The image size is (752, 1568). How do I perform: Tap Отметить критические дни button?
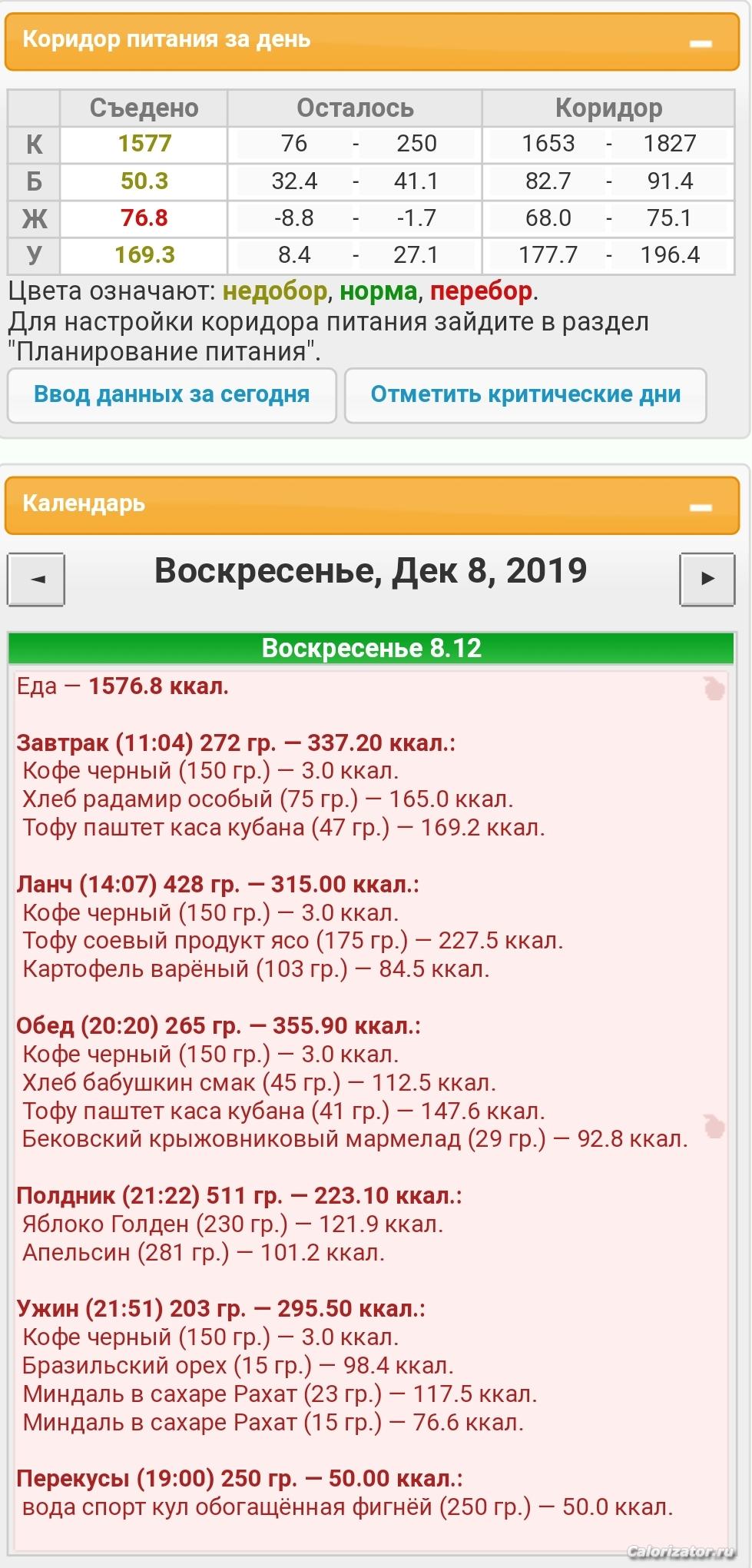pos(525,395)
